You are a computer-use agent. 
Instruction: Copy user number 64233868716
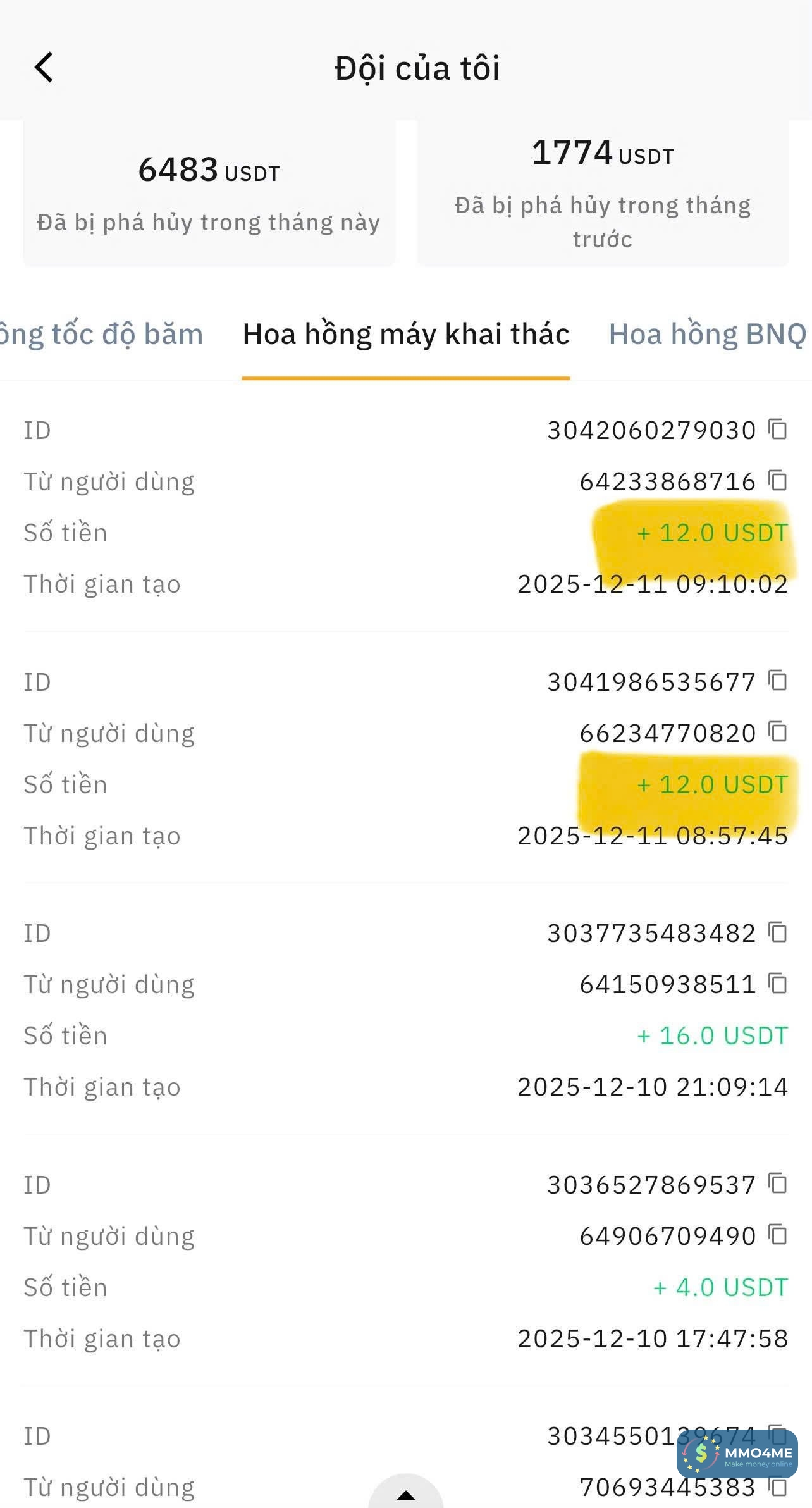pos(778,481)
